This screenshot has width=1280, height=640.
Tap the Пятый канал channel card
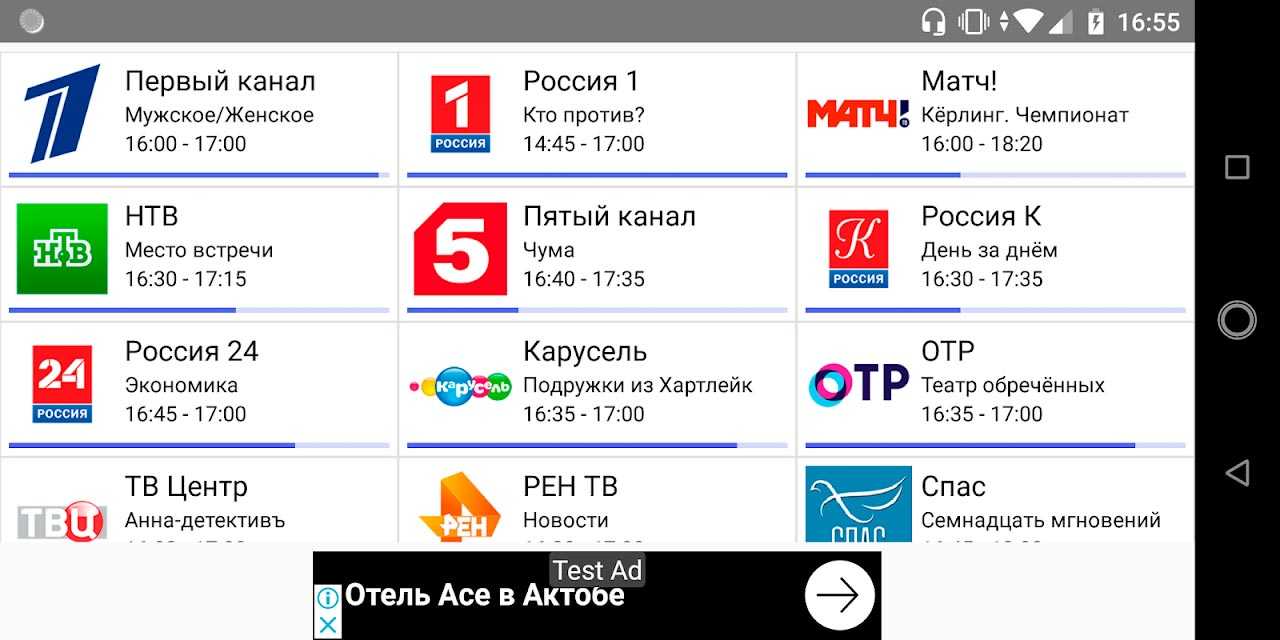[x=597, y=250]
